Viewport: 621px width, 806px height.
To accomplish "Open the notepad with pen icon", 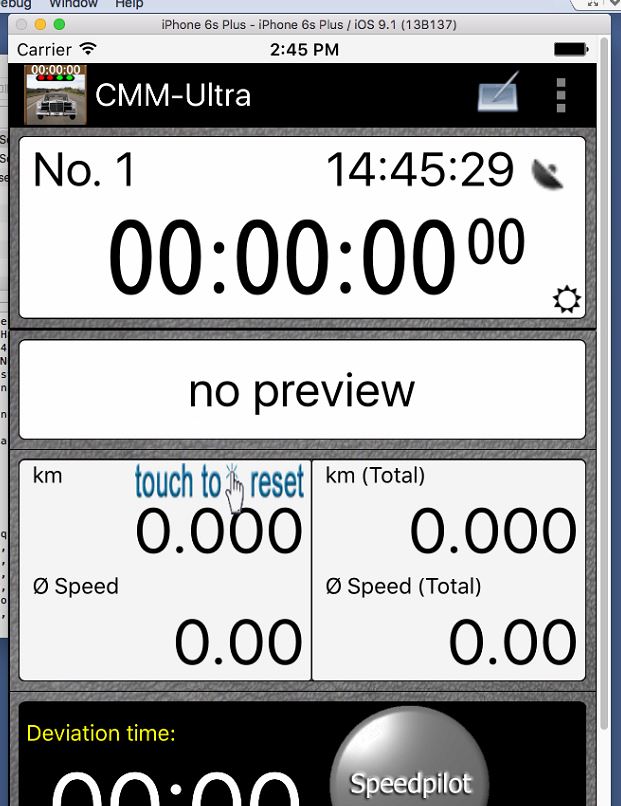I will (x=499, y=93).
